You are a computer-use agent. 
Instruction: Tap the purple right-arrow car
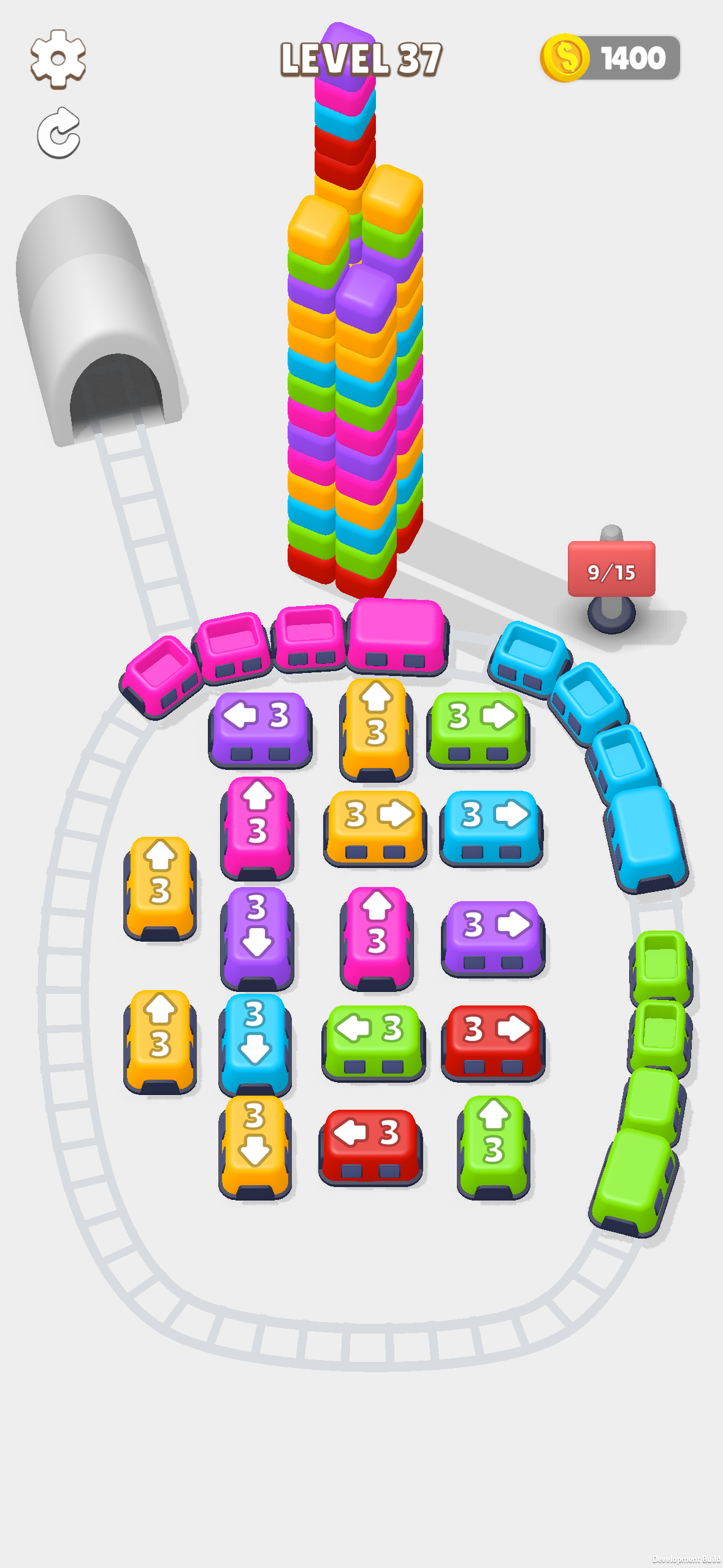click(493, 936)
